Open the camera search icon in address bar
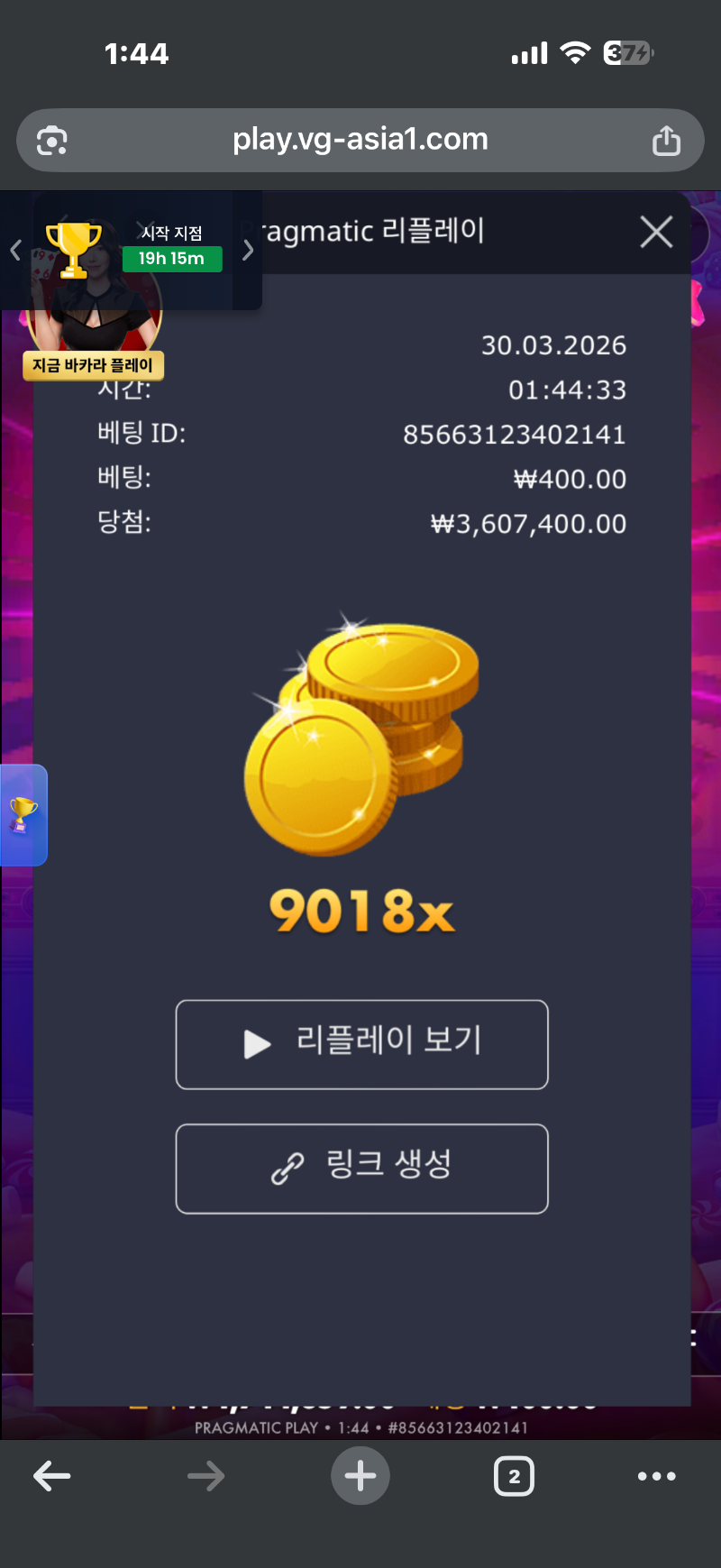The height and width of the screenshot is (1568, 721). click(52, 141)
